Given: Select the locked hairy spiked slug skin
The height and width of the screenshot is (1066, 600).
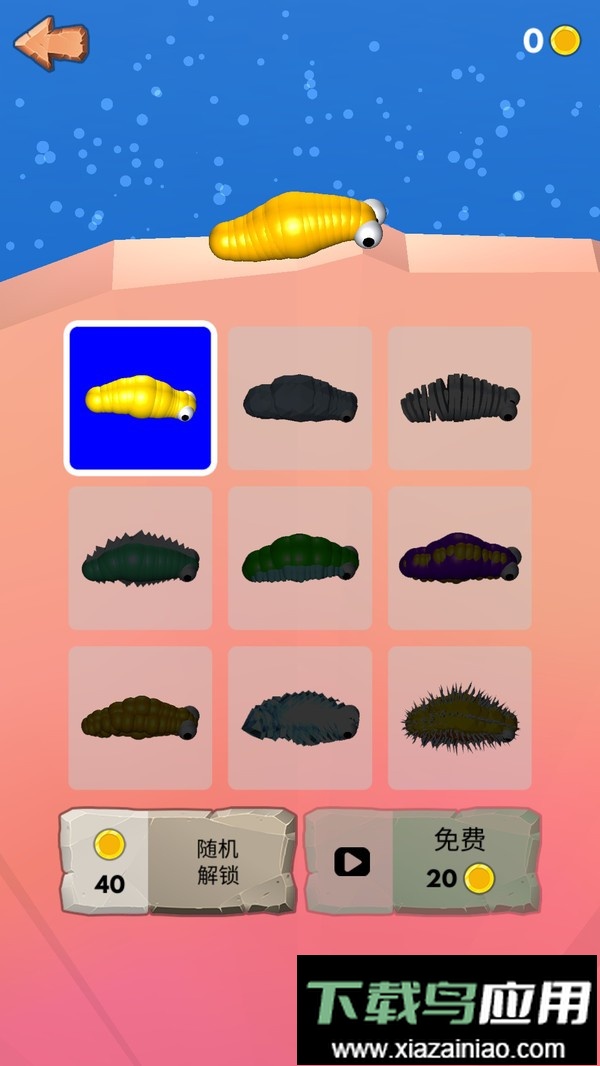Looking at the screenshot, I should [x=460, y=718].
